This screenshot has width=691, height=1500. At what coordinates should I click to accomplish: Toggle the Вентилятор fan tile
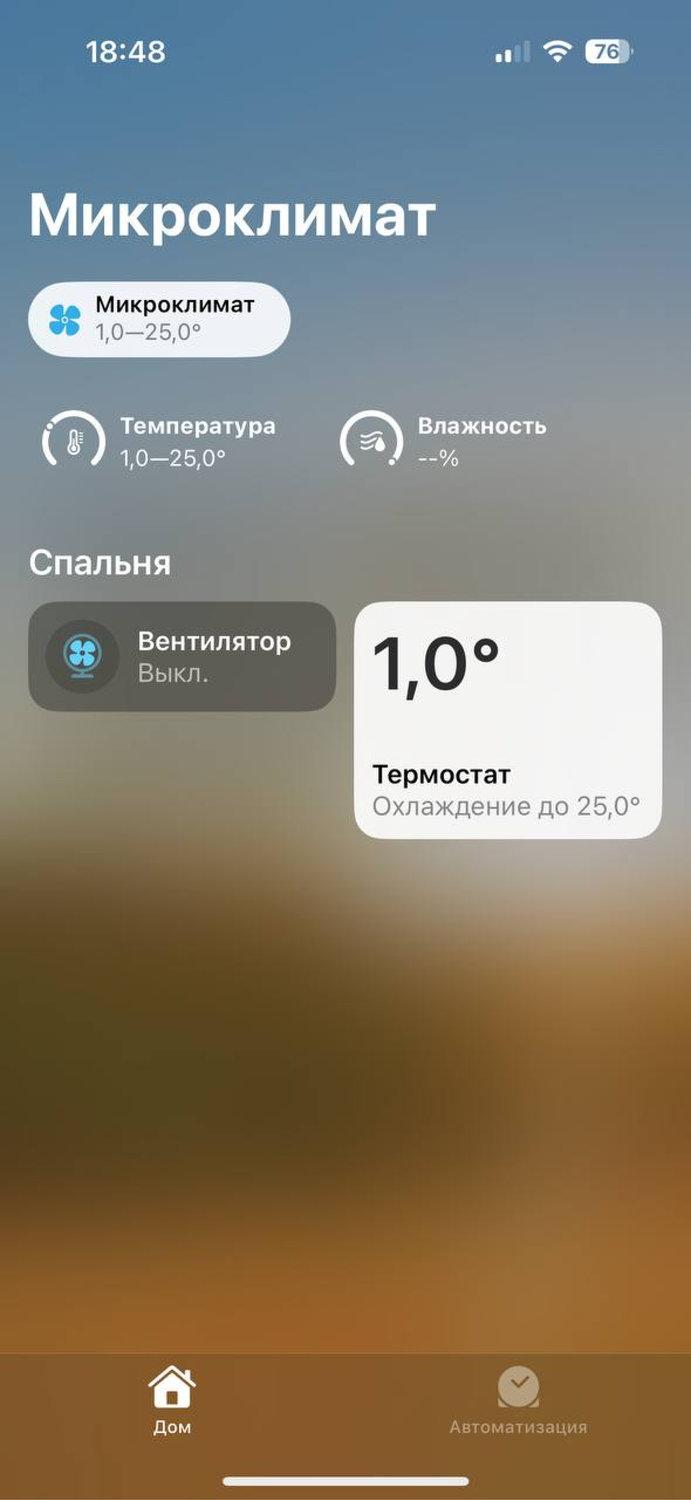pos(182,656)
